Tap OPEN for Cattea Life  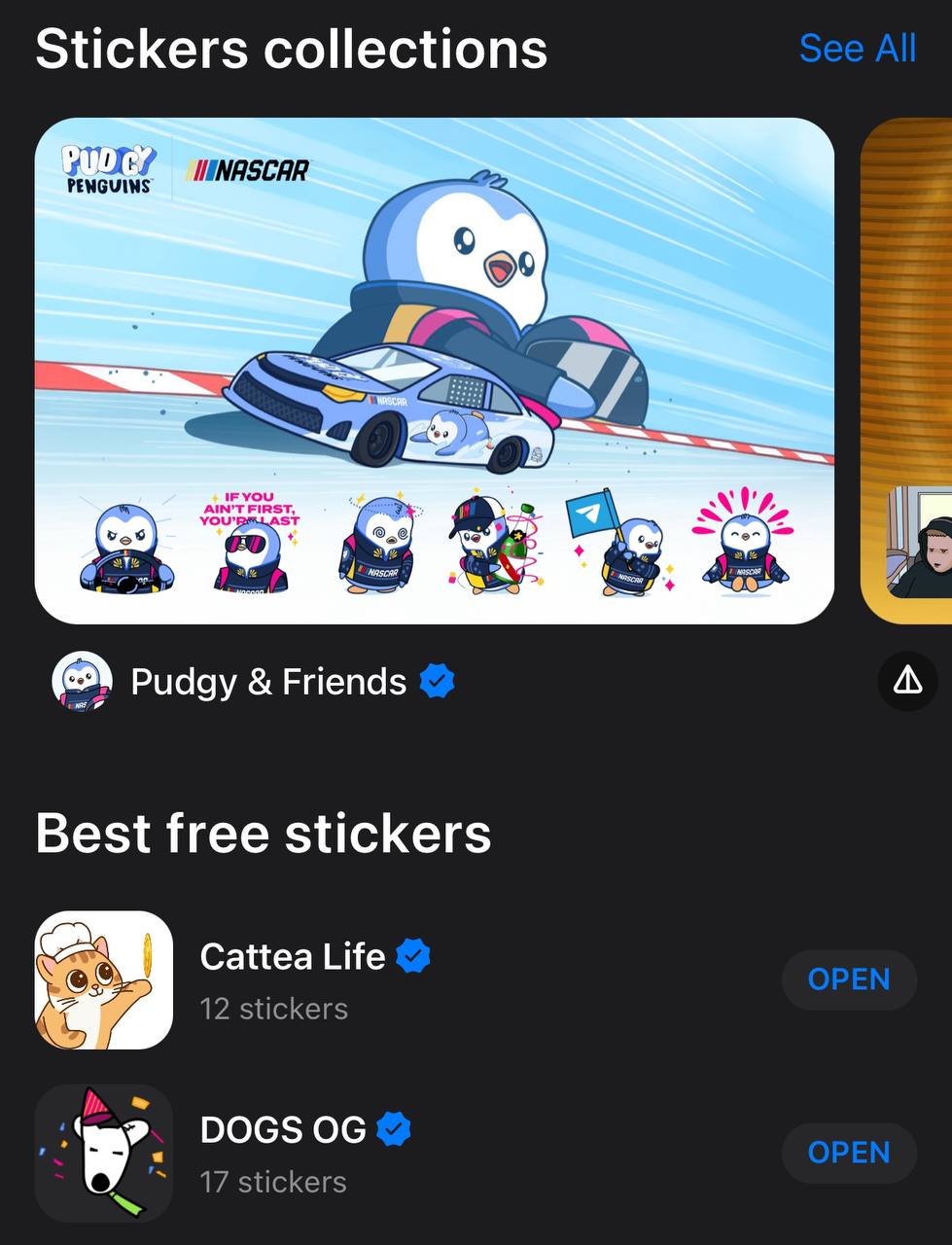[x=848, y=979]
